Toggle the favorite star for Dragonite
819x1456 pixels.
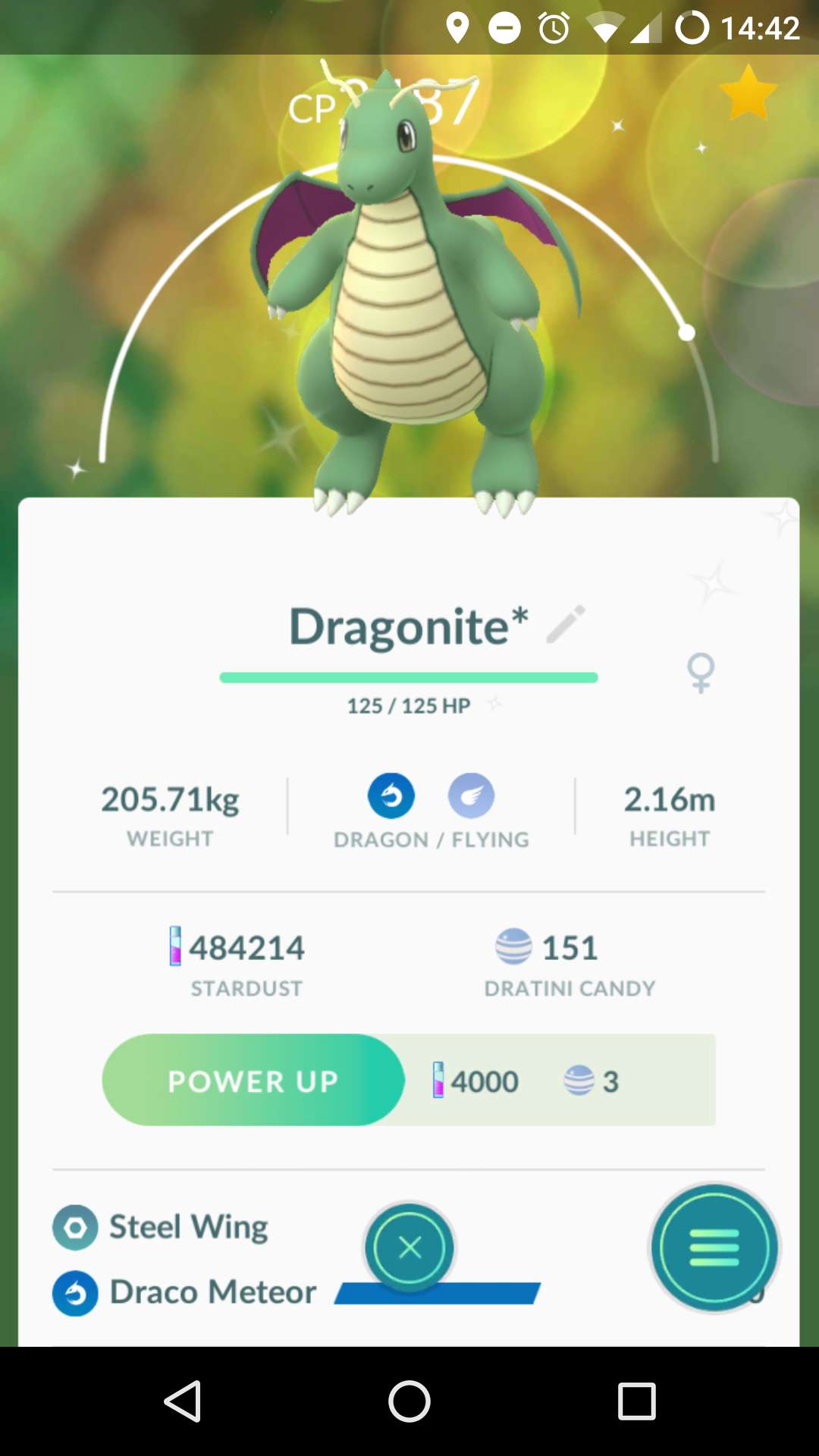point(748,93)
